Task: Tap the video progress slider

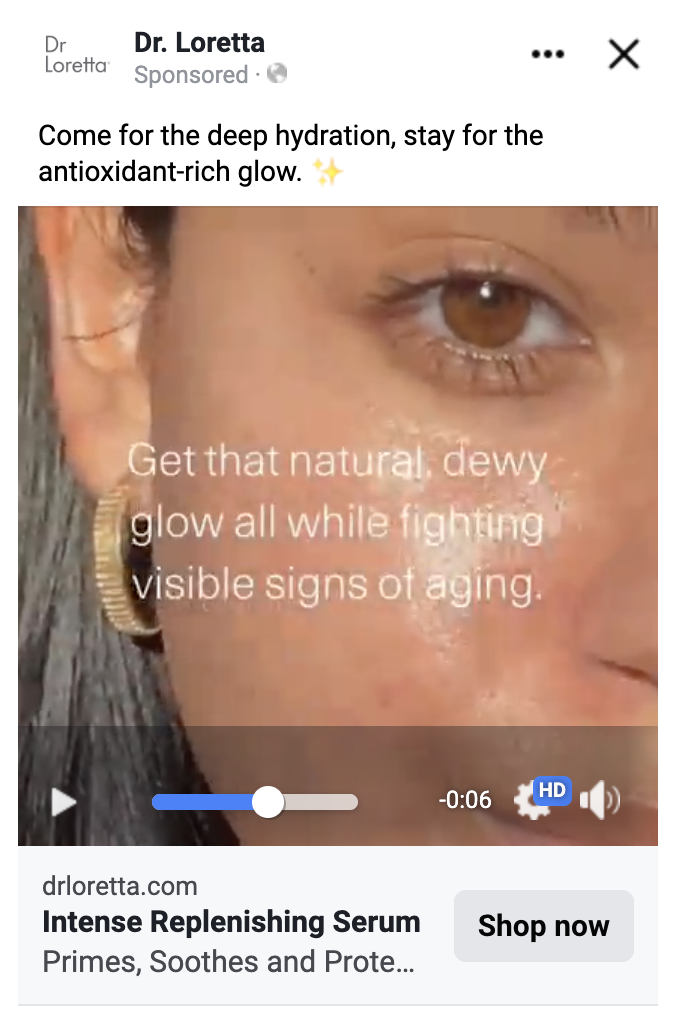Action: [x=255, y=802]
